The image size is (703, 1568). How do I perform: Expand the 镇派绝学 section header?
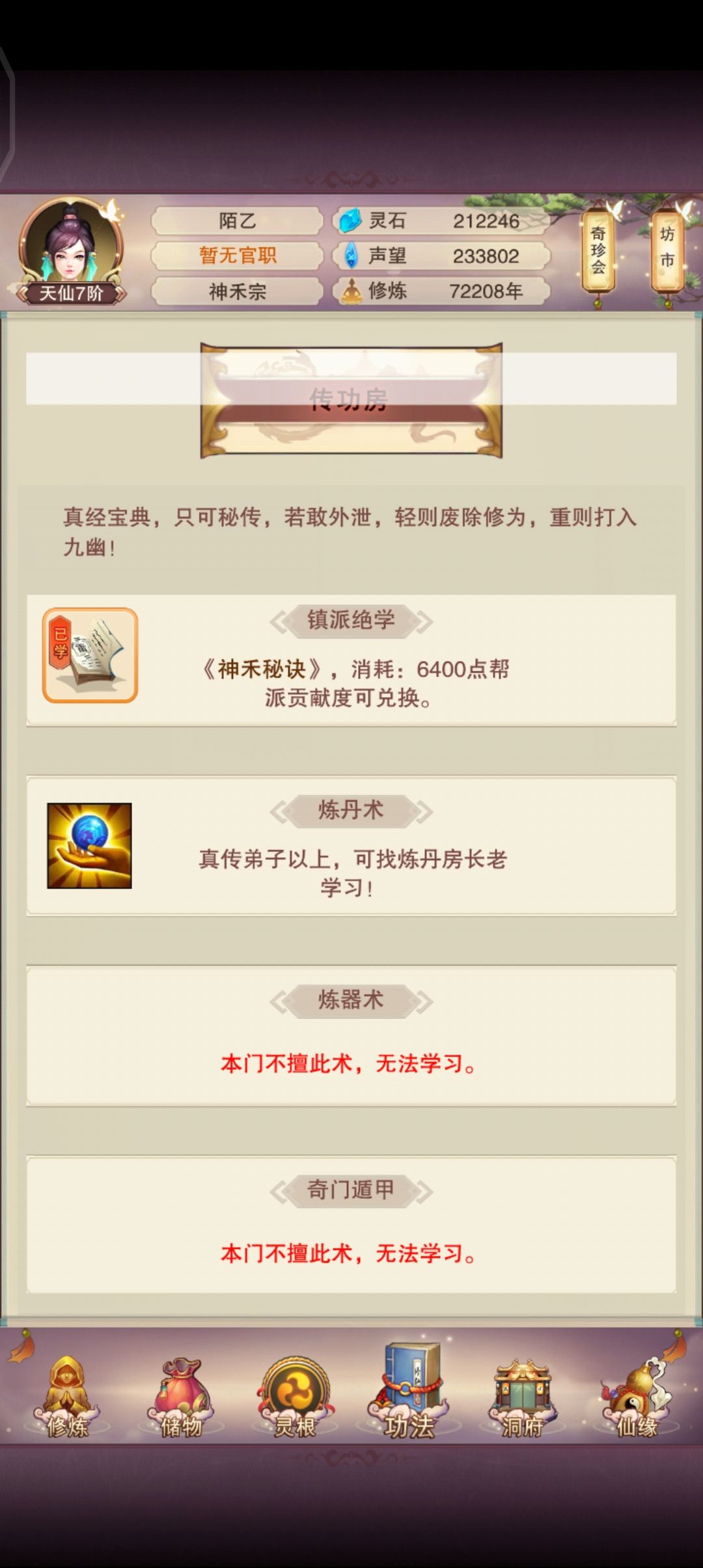[351, 621]
